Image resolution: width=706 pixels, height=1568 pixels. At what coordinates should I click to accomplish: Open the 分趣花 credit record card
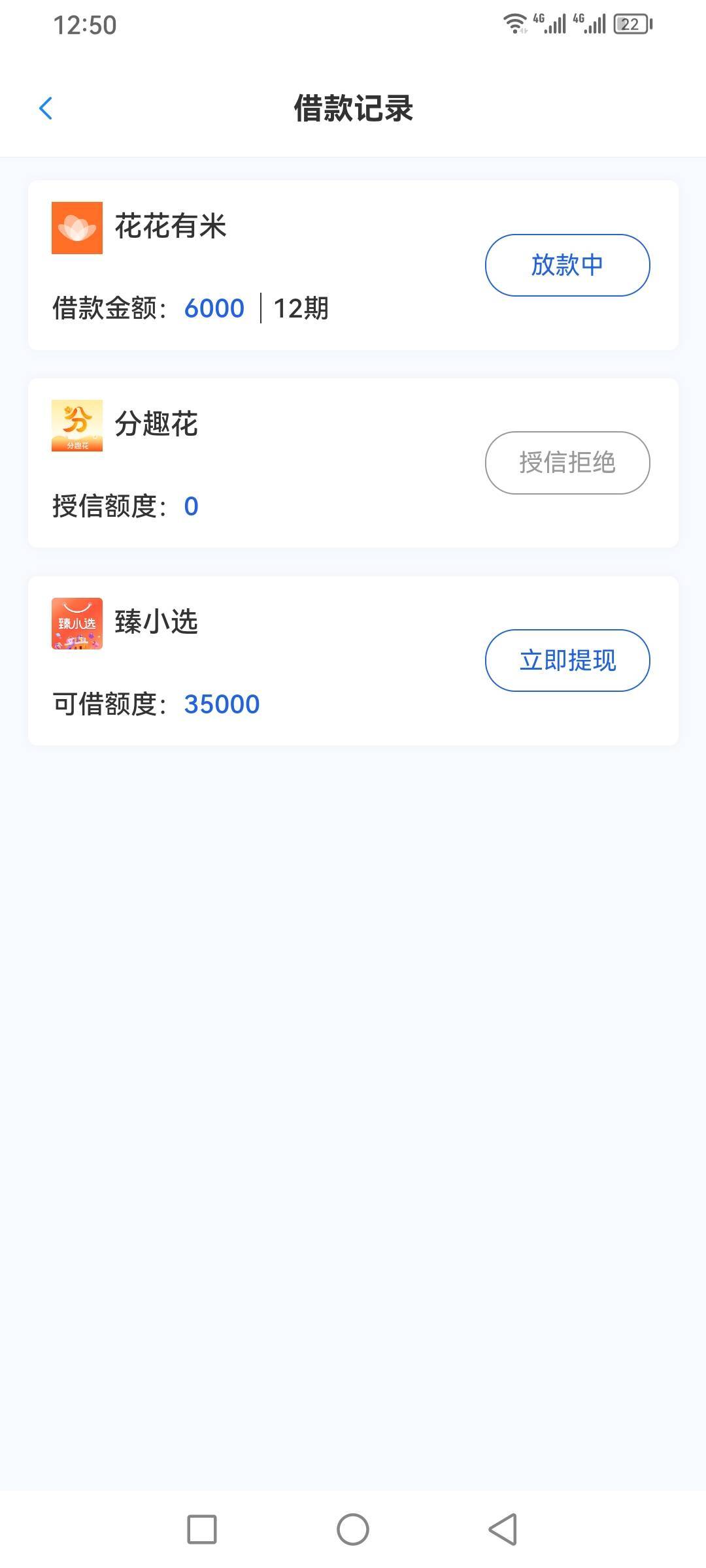point(353,463)
